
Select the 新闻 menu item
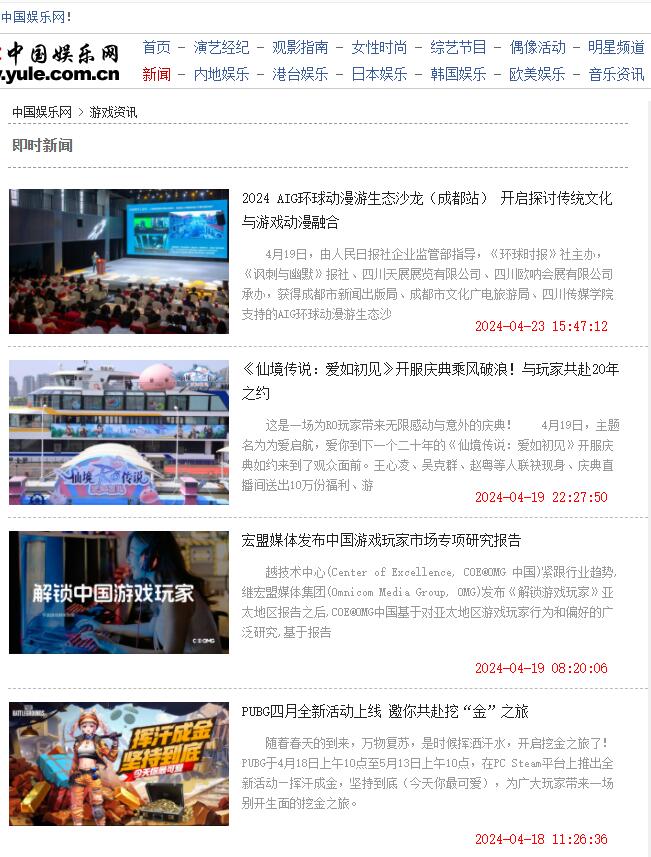tap(156, 74)
